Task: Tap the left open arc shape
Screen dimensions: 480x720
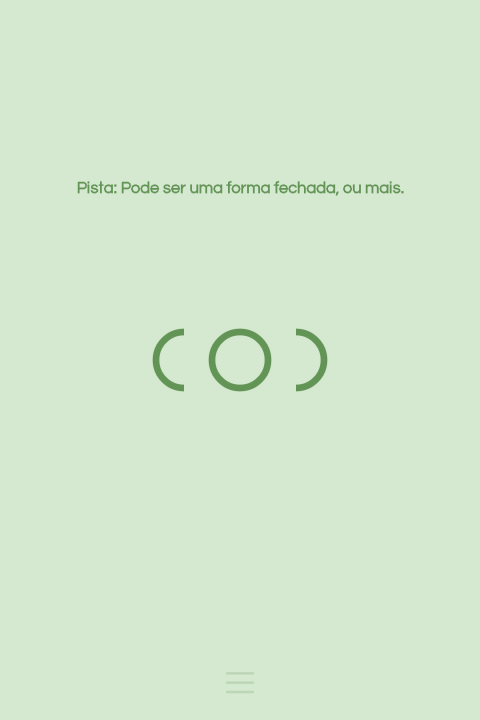Action: [x=169, y=360]
